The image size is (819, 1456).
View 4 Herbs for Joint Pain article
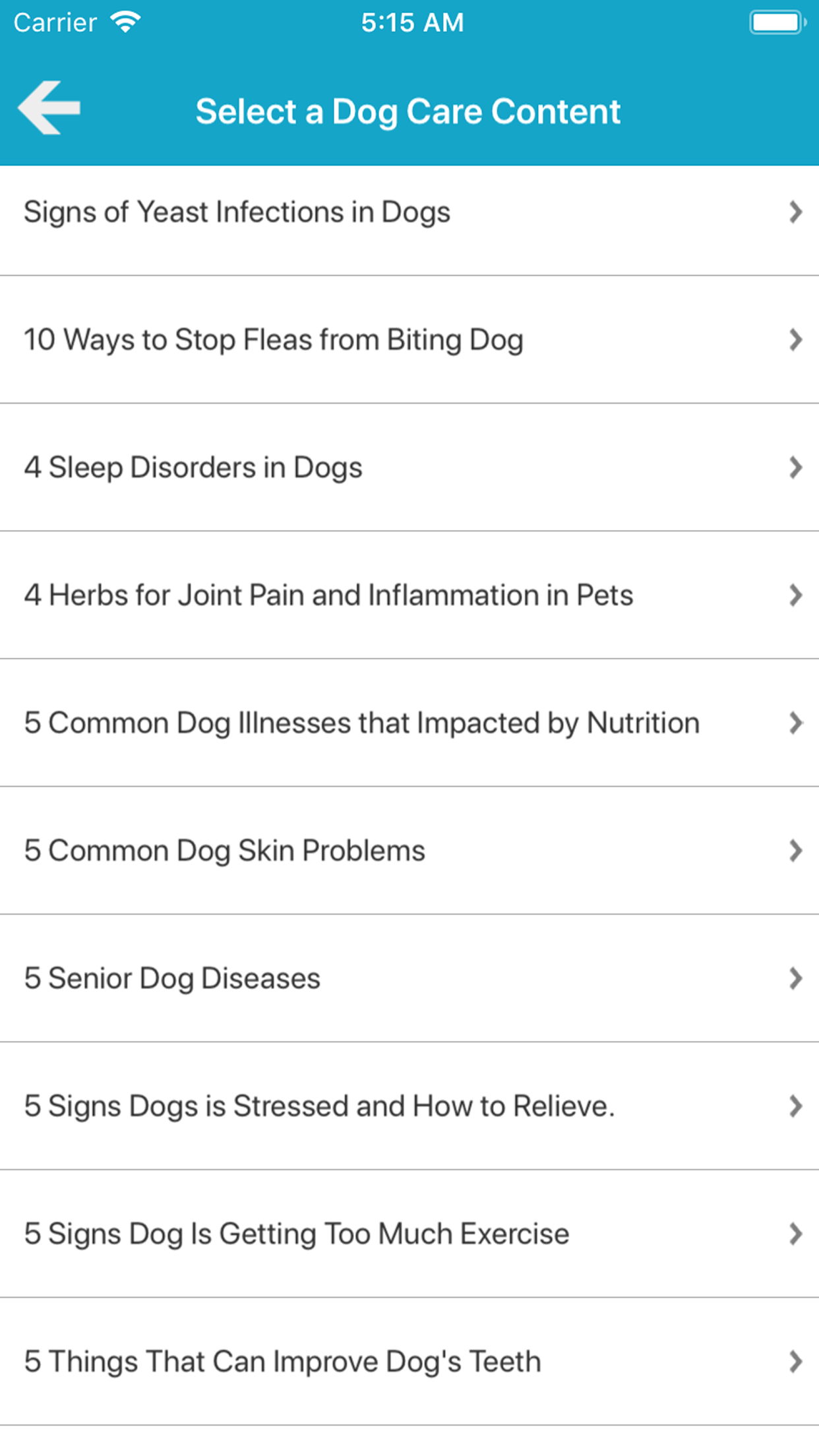click(x=409, y=595)
